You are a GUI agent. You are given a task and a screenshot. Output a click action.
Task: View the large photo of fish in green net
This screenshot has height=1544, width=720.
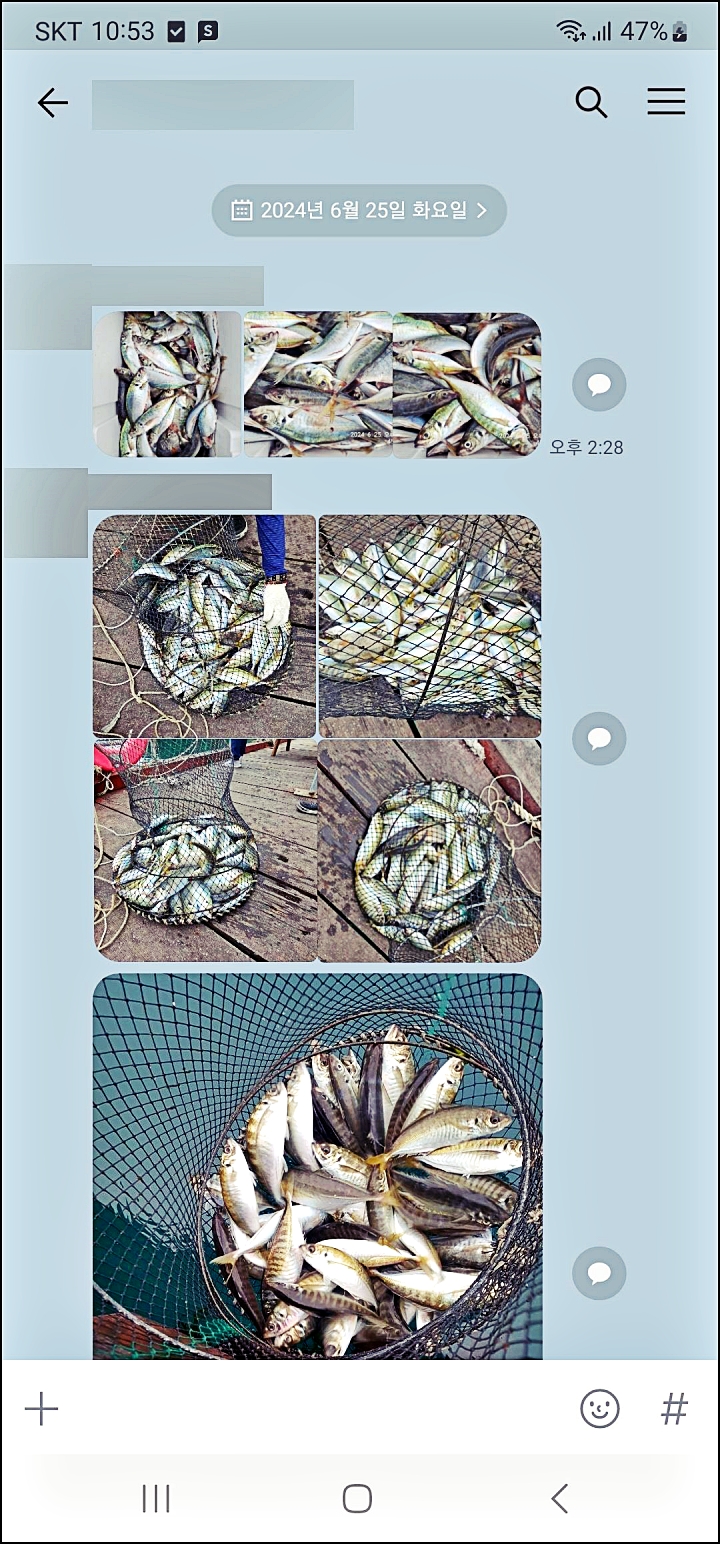coord(318,1166)
